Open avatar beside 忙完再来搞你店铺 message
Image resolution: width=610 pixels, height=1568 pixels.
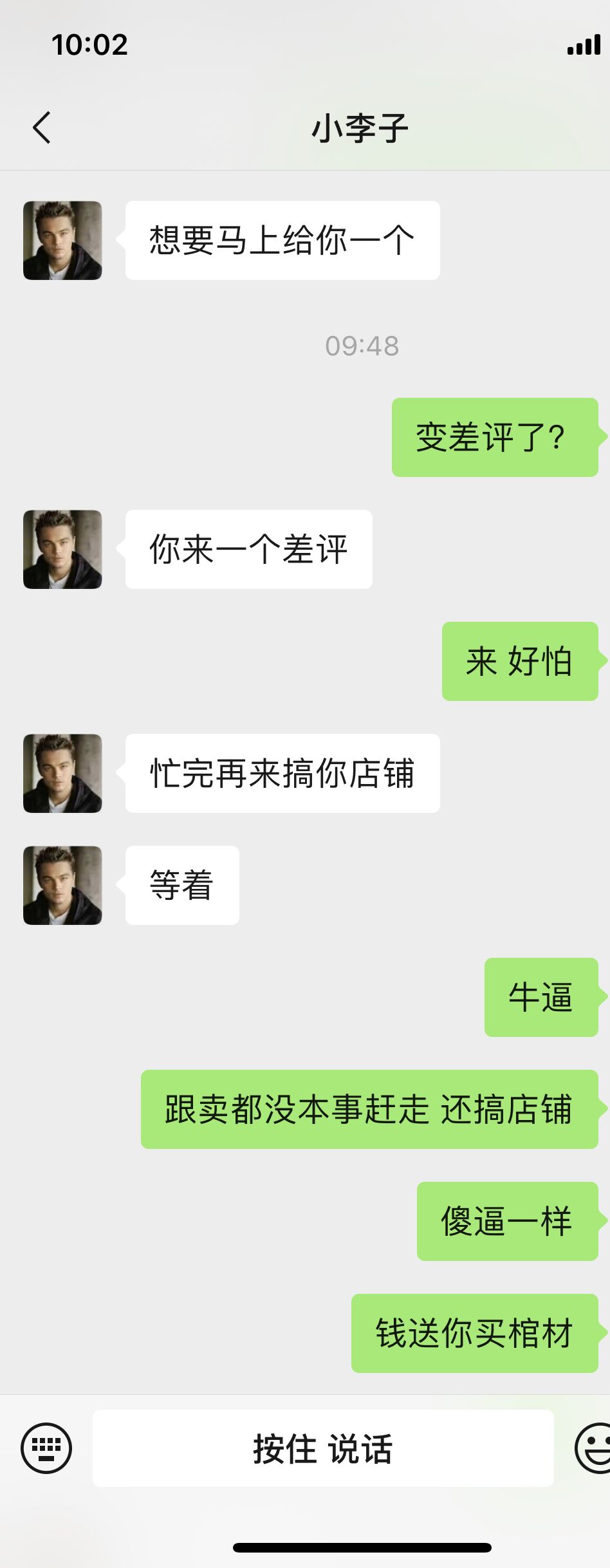point(62,774)
